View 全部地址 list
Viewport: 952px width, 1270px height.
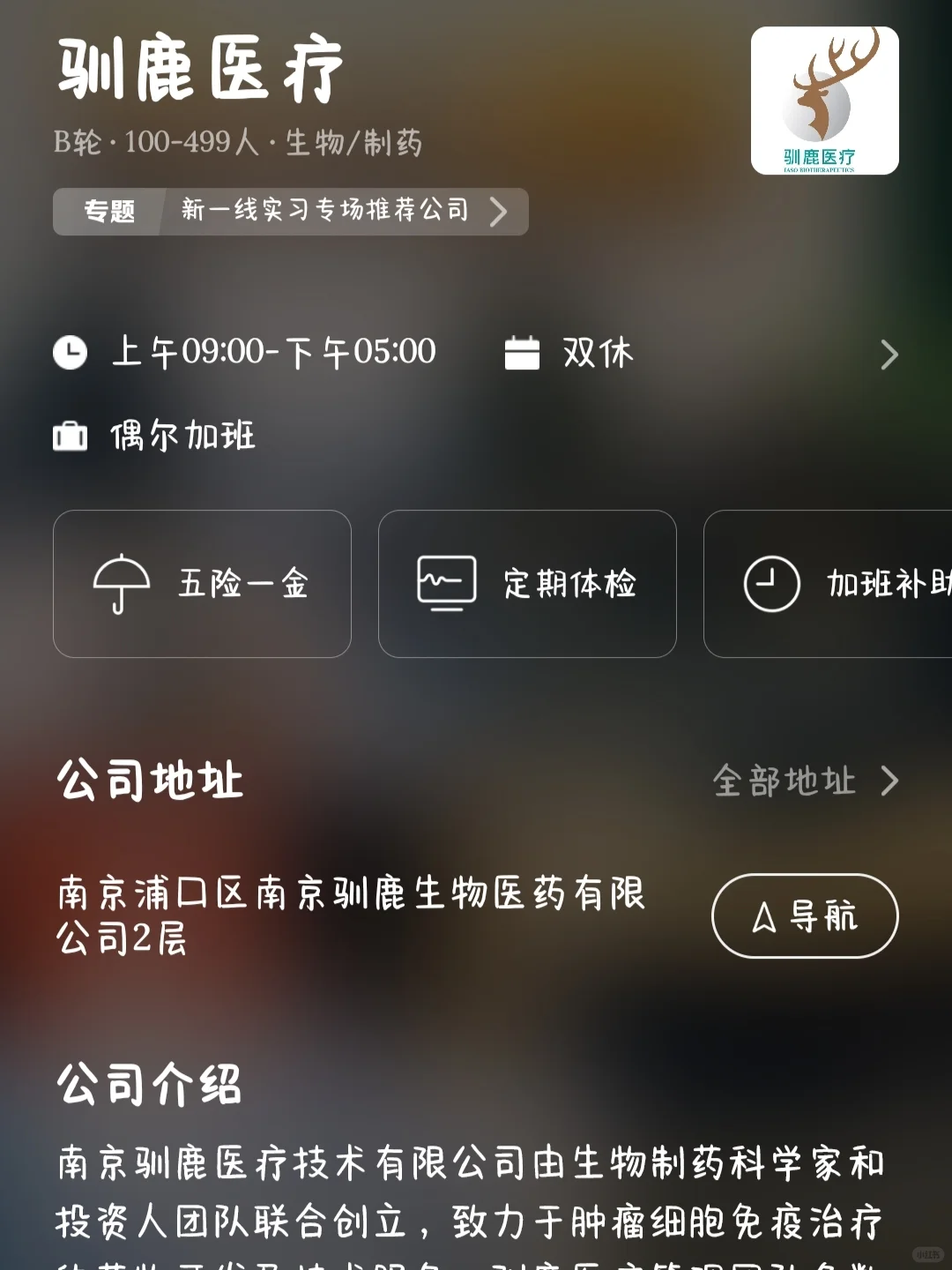point(806,781)
